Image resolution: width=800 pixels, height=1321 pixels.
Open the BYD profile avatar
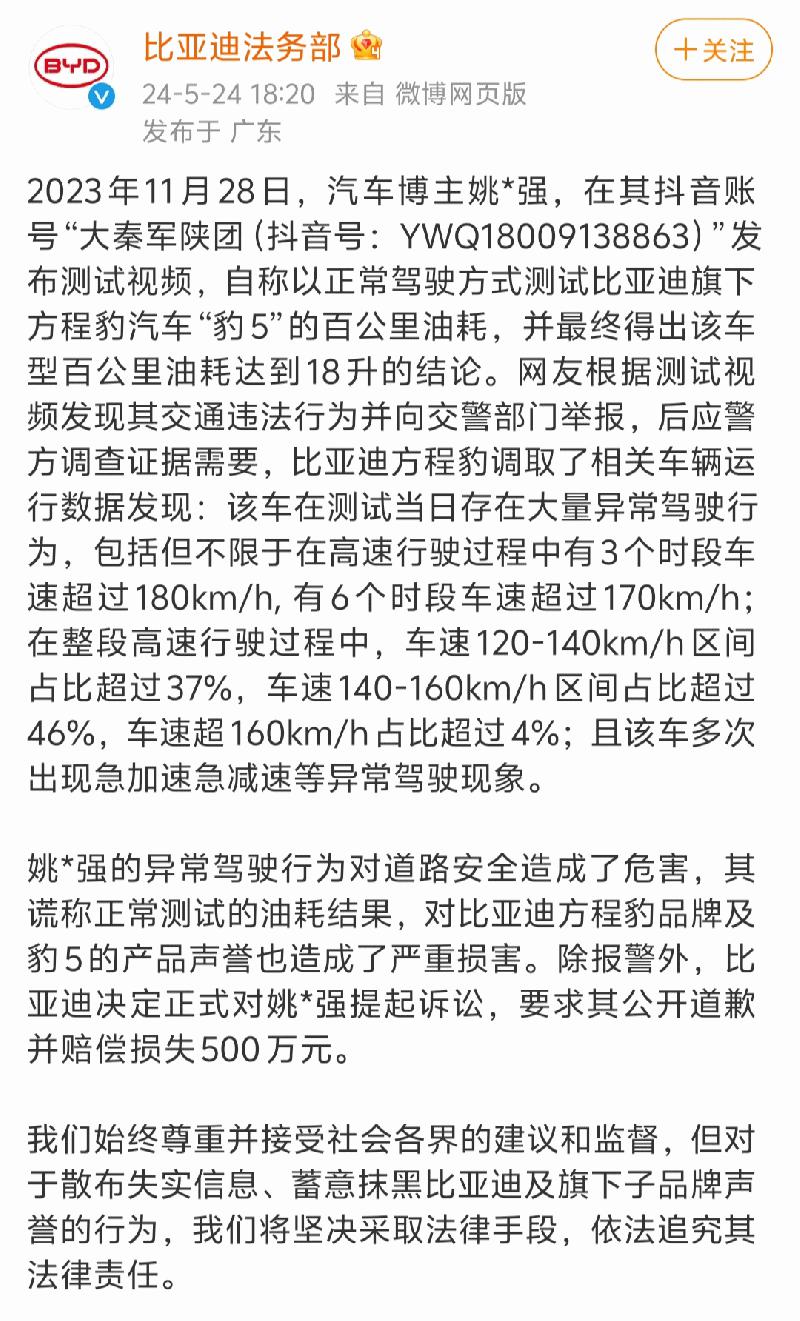pos(71,68)
